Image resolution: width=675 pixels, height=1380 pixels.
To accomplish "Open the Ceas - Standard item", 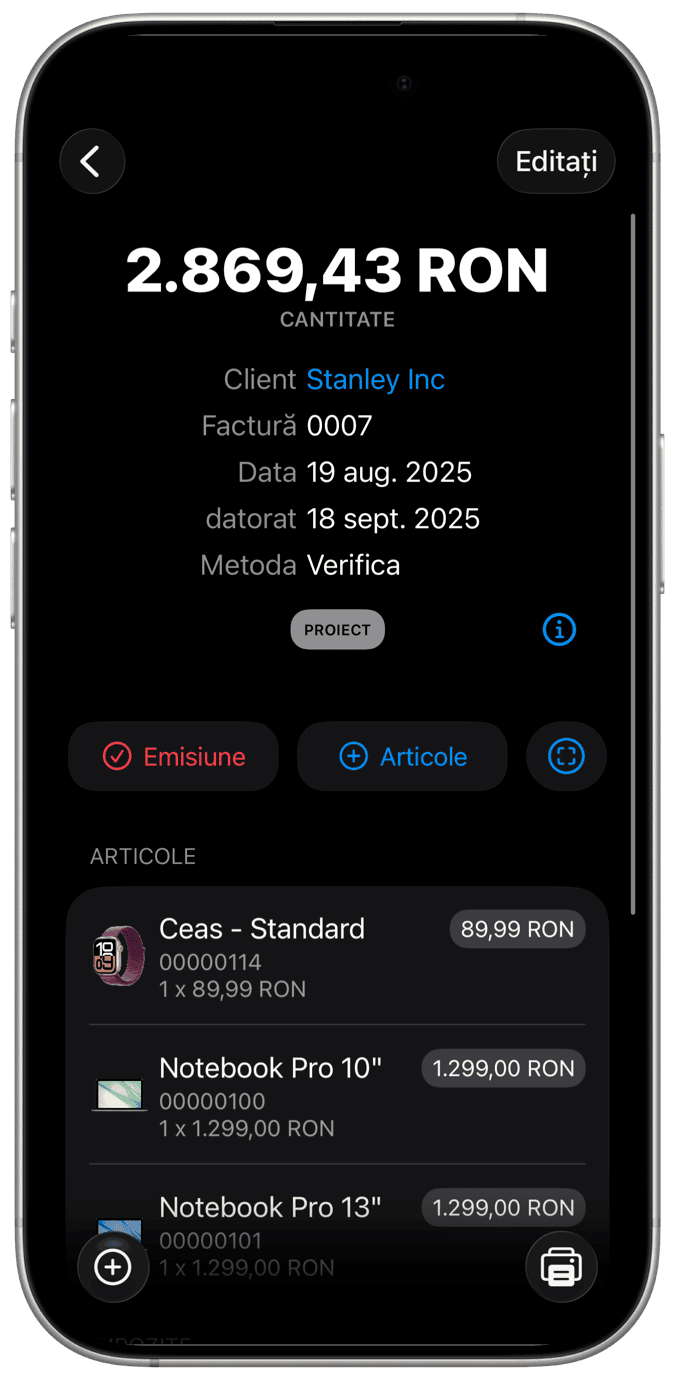I will point(337,956).
